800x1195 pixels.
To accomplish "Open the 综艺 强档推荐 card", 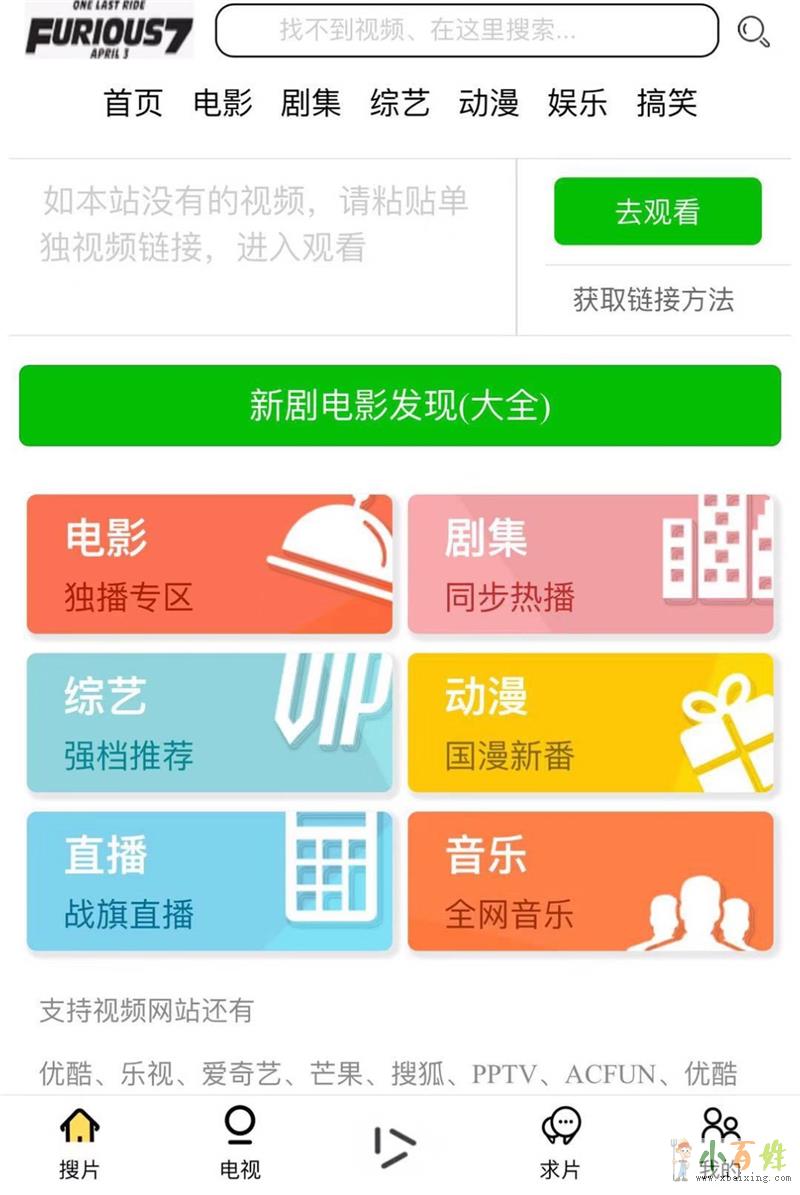I will (x=209, y=723).
